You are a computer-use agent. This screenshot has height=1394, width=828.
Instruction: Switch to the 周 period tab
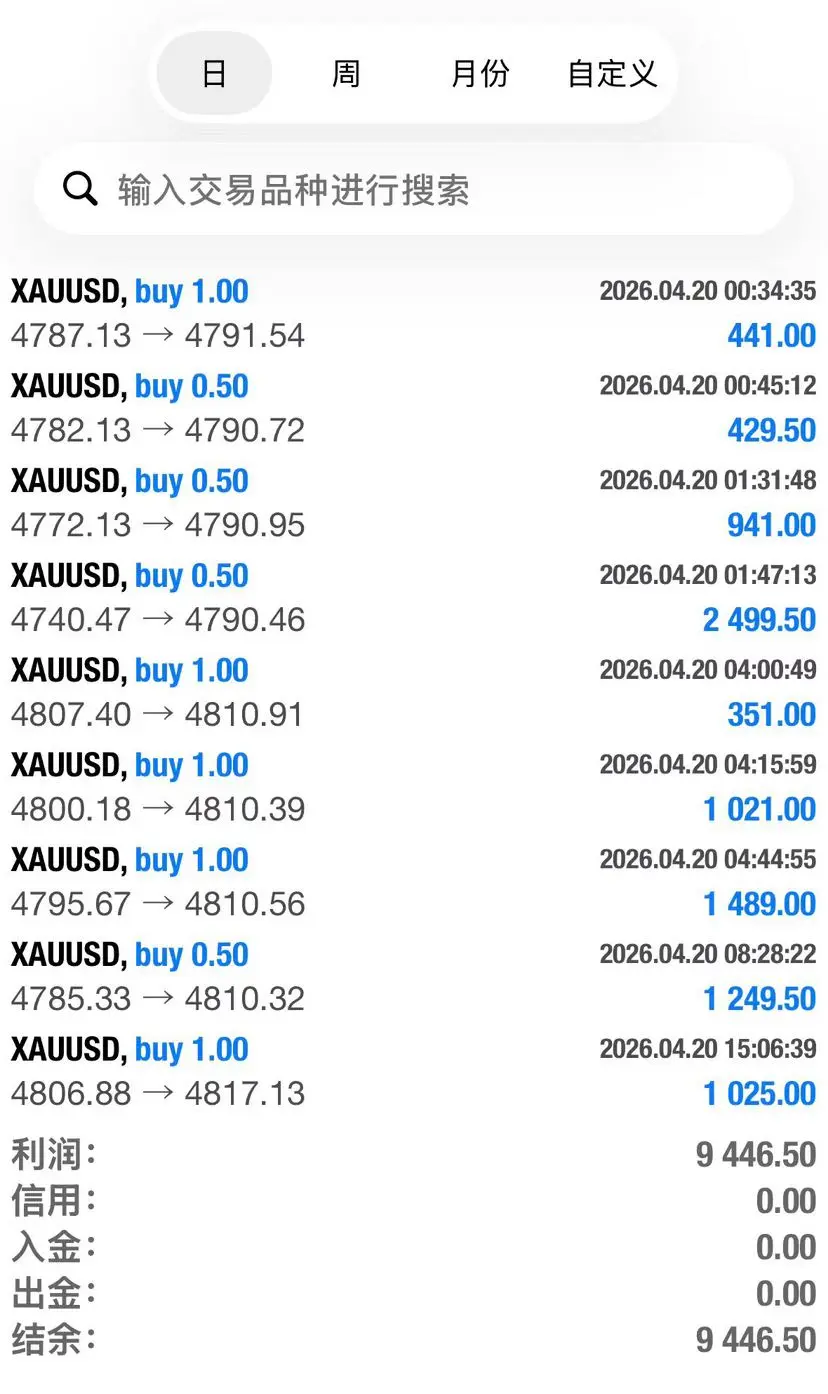[x=346, y=74]
